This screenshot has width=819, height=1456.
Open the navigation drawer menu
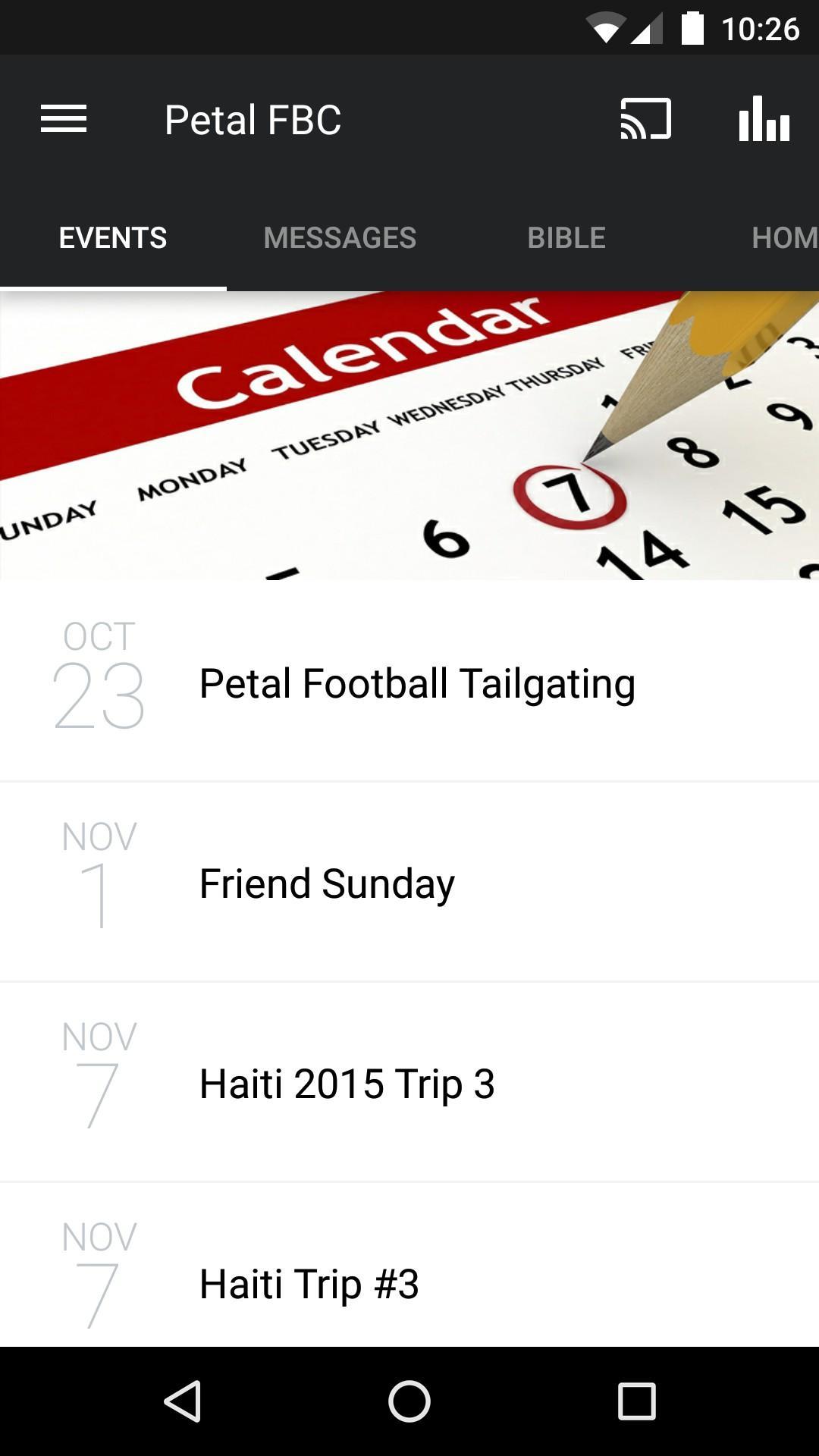[x=64, y=119]
